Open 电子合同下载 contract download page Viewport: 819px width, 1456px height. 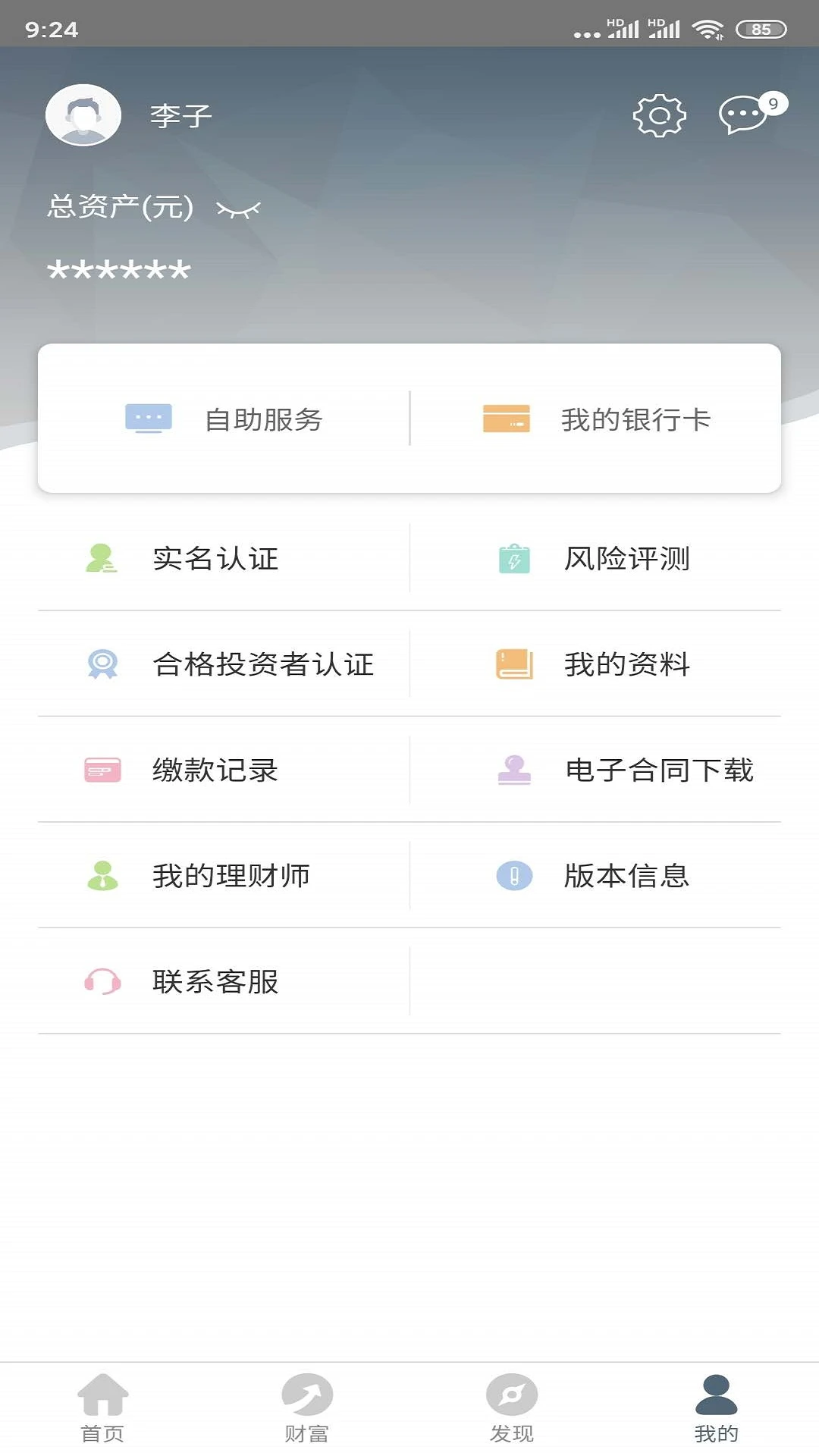point(658,770)
